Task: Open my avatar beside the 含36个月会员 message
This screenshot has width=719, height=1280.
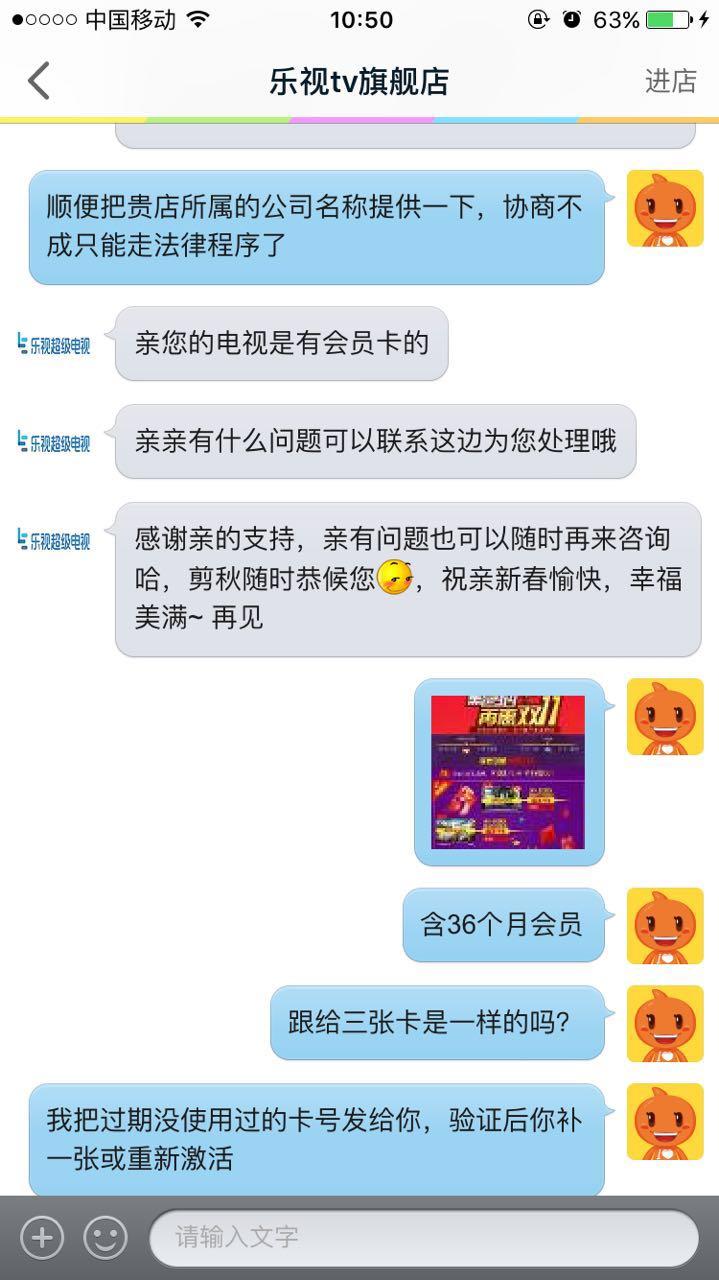Action: (x=665, y=925)
